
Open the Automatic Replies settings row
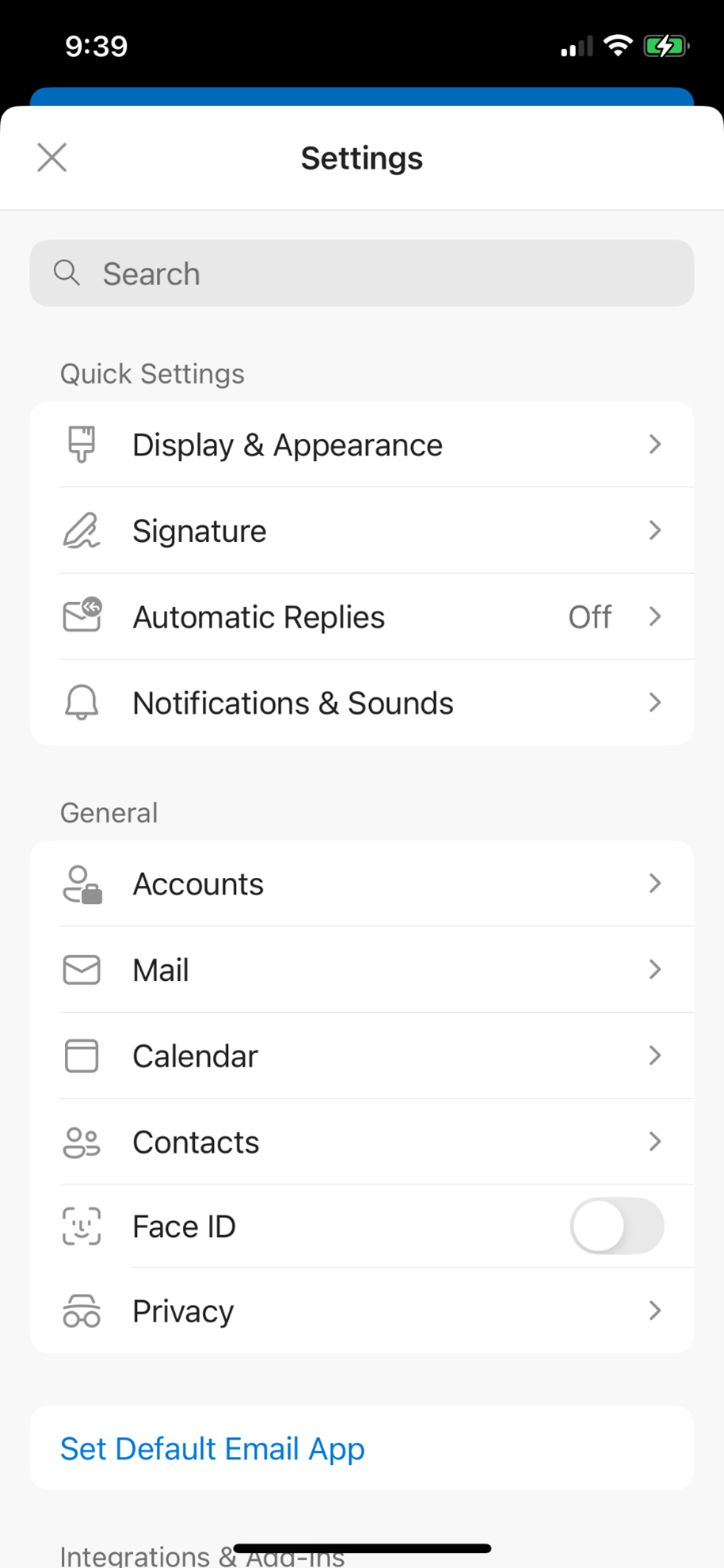point(362,616)
